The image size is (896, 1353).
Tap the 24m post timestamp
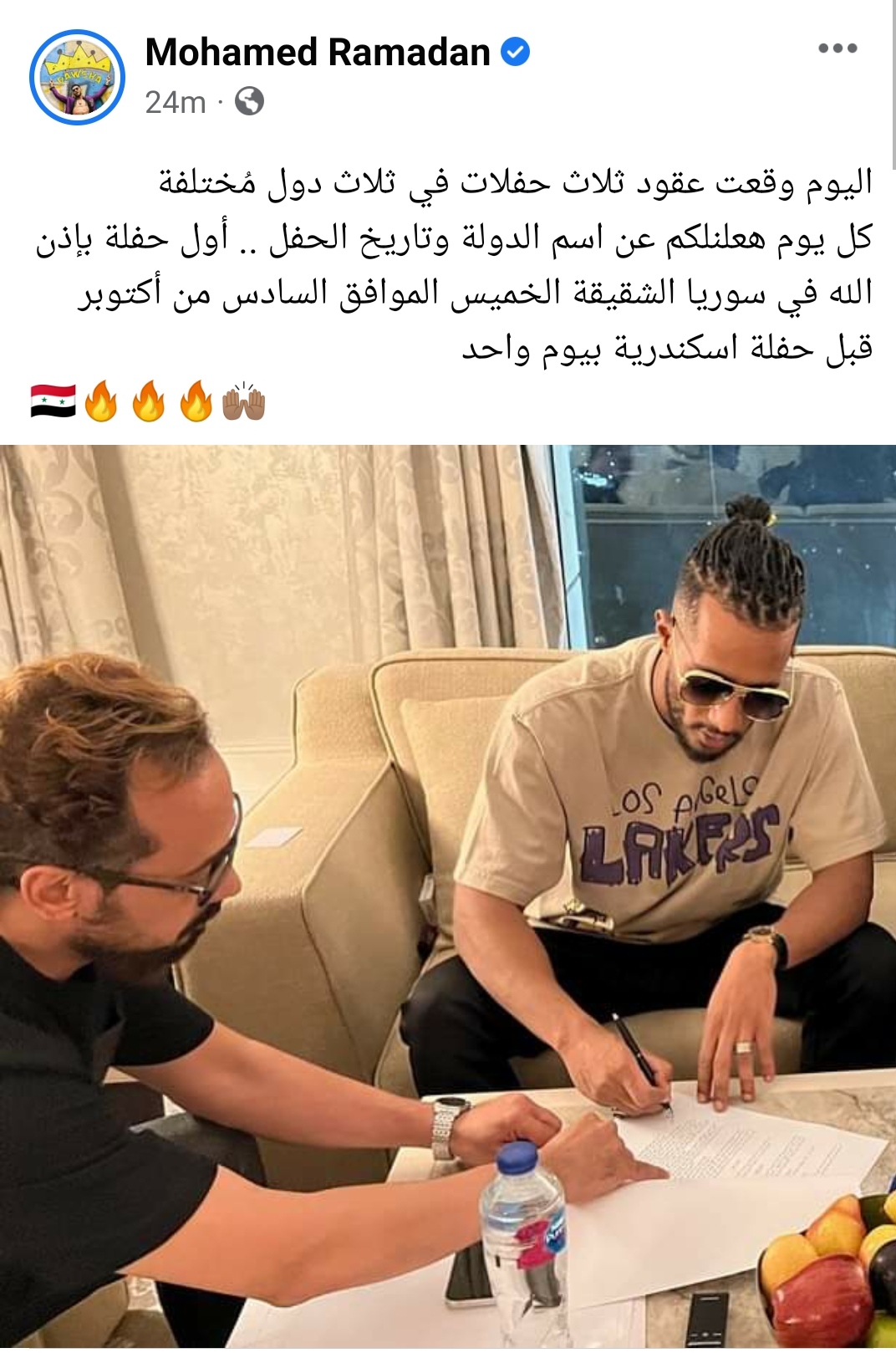[x=175, y=102]
